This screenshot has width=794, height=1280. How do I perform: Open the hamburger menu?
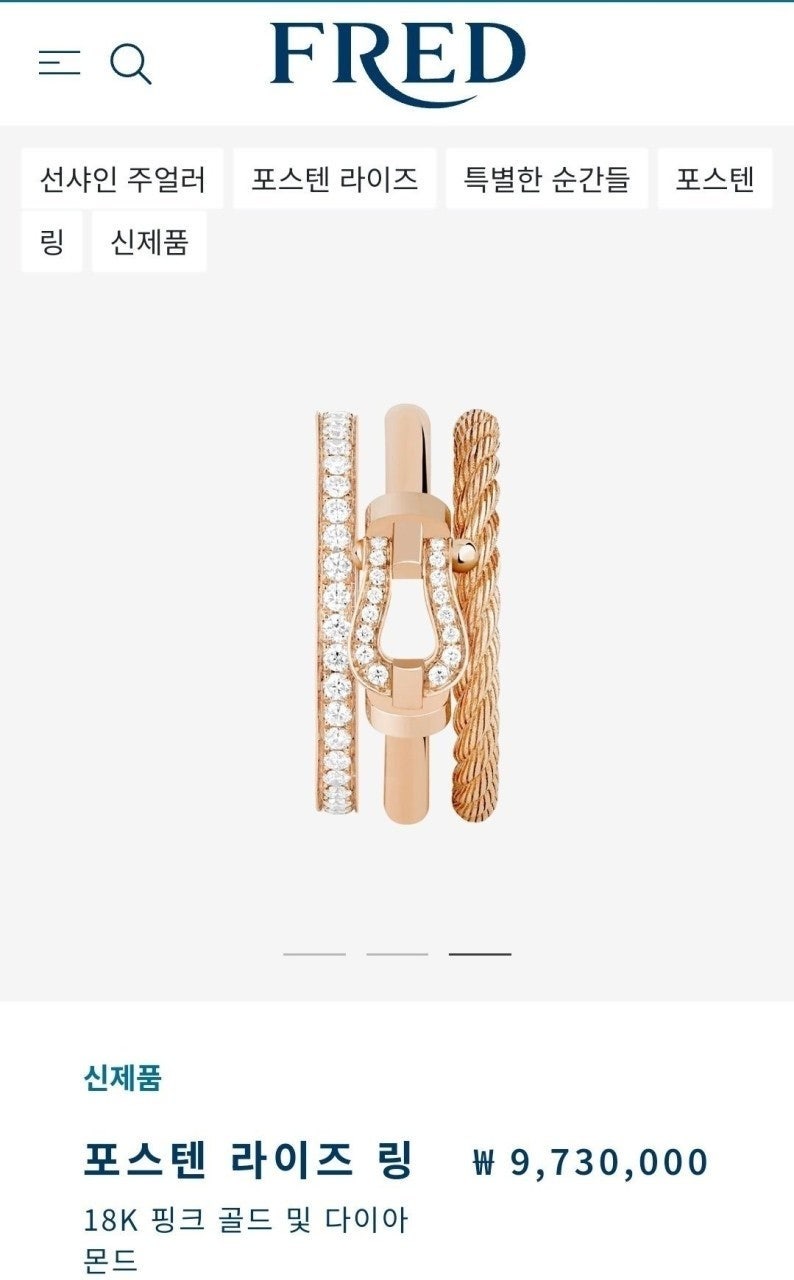point(59,63)
